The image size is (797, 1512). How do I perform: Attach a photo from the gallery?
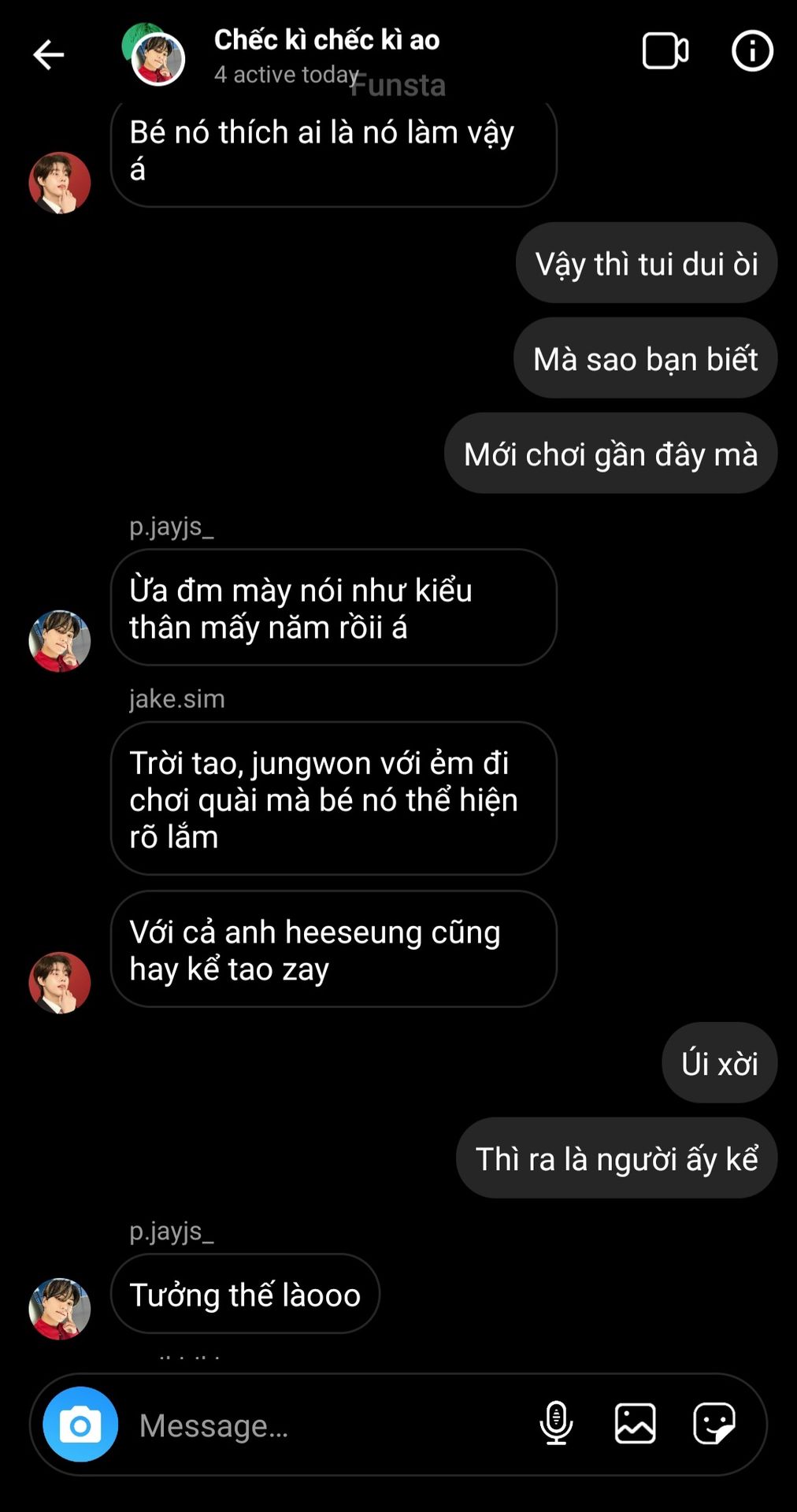click(x=635, y=1424)
